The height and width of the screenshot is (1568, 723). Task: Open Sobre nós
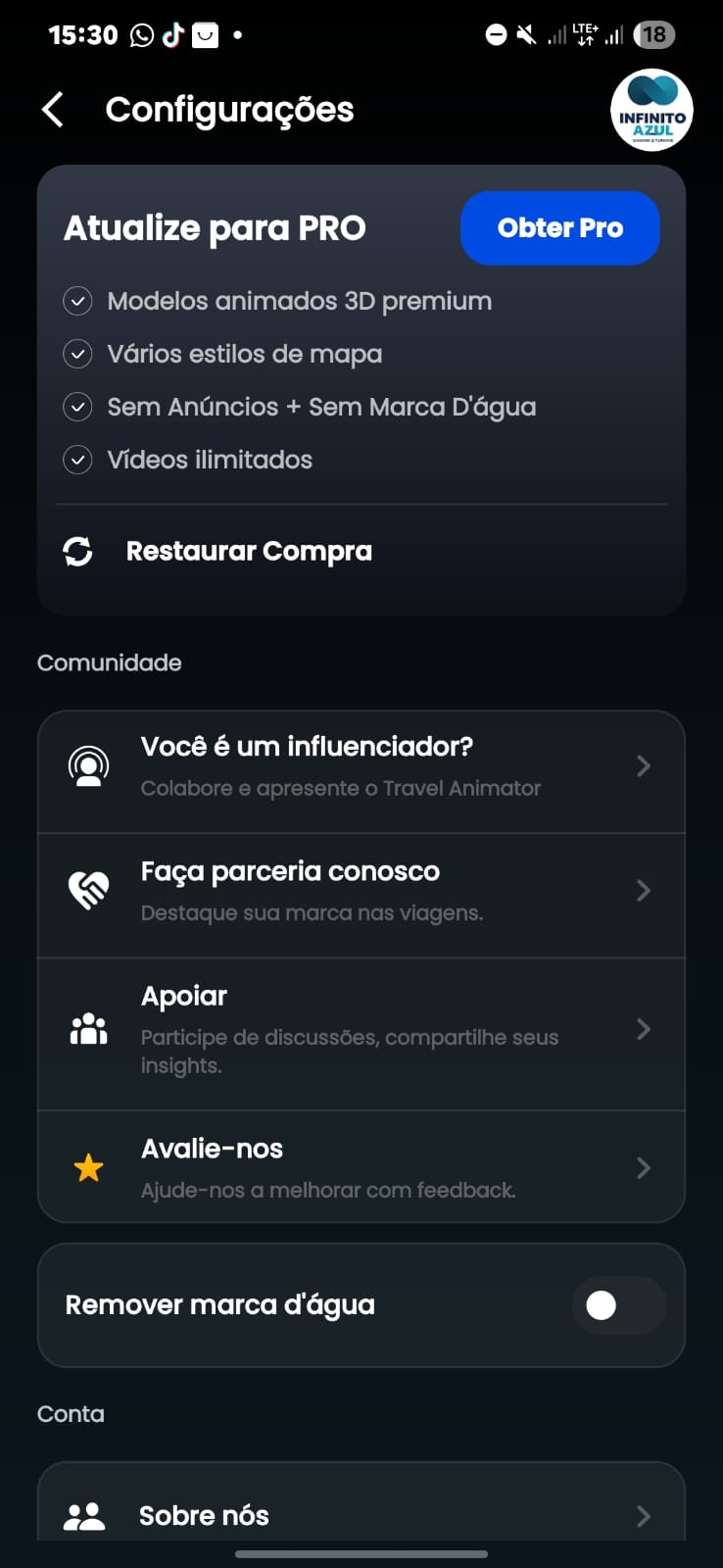[361, 1515]
